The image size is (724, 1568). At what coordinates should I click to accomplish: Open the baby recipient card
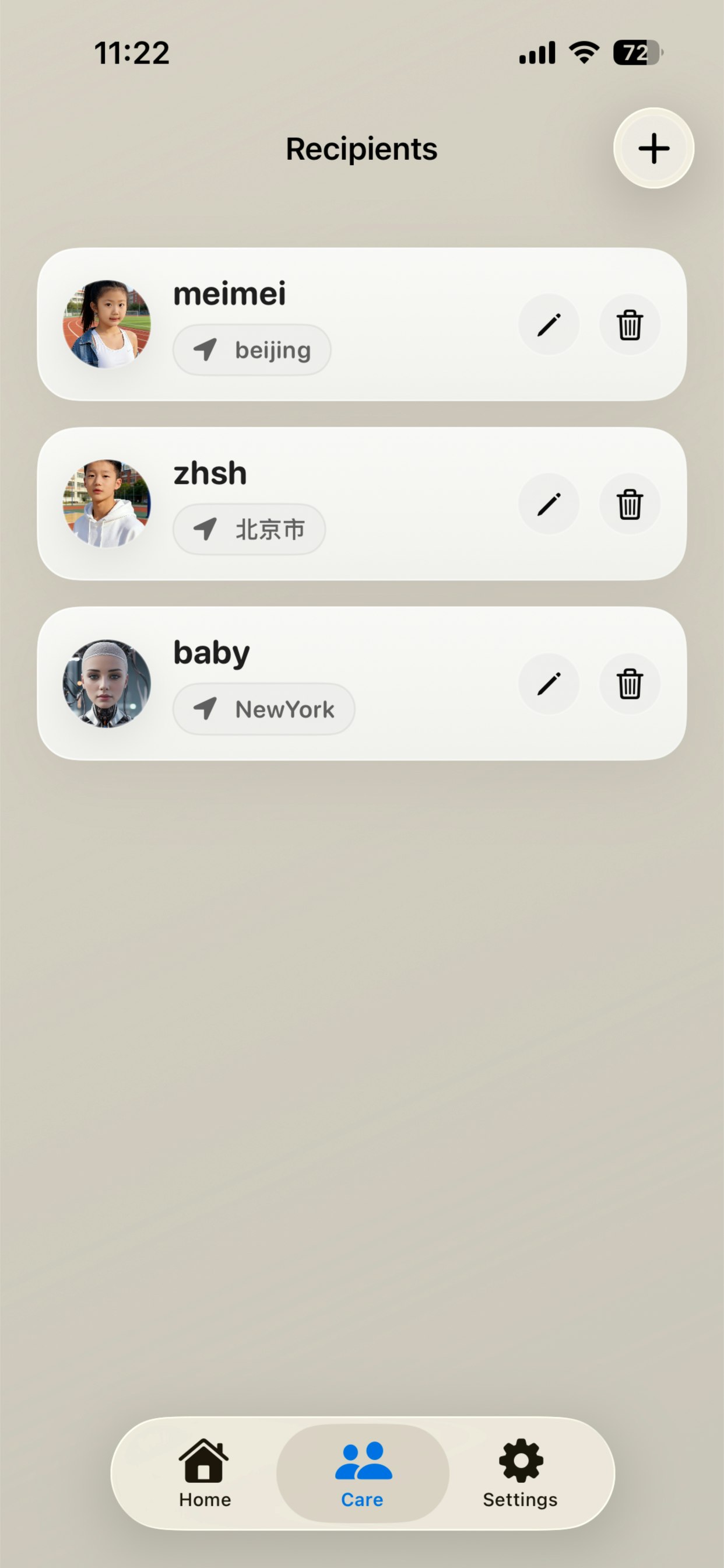361,683
